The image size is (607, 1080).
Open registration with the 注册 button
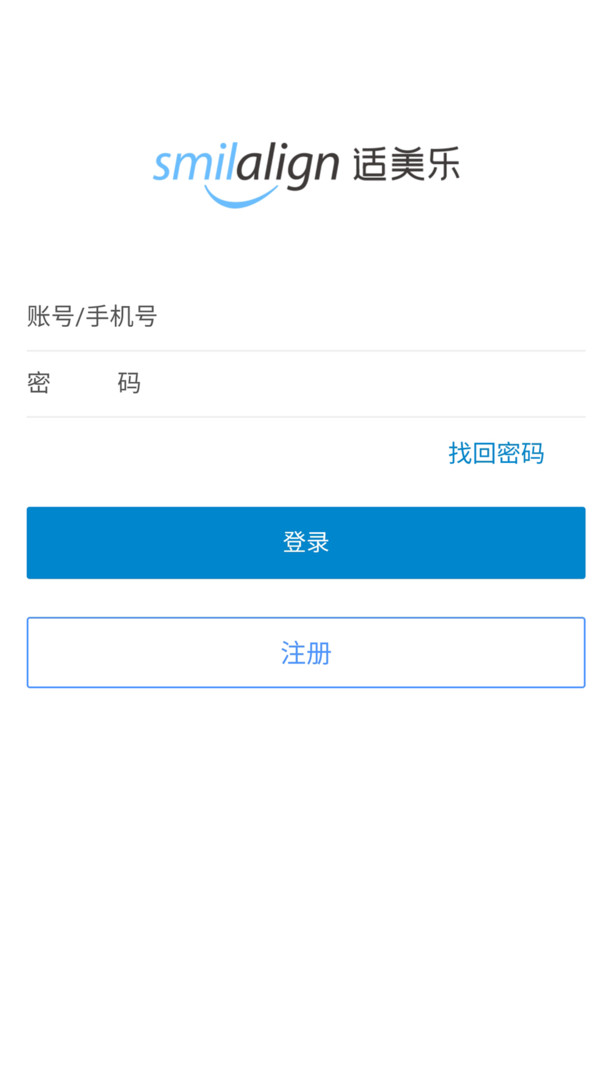(305, 653)
